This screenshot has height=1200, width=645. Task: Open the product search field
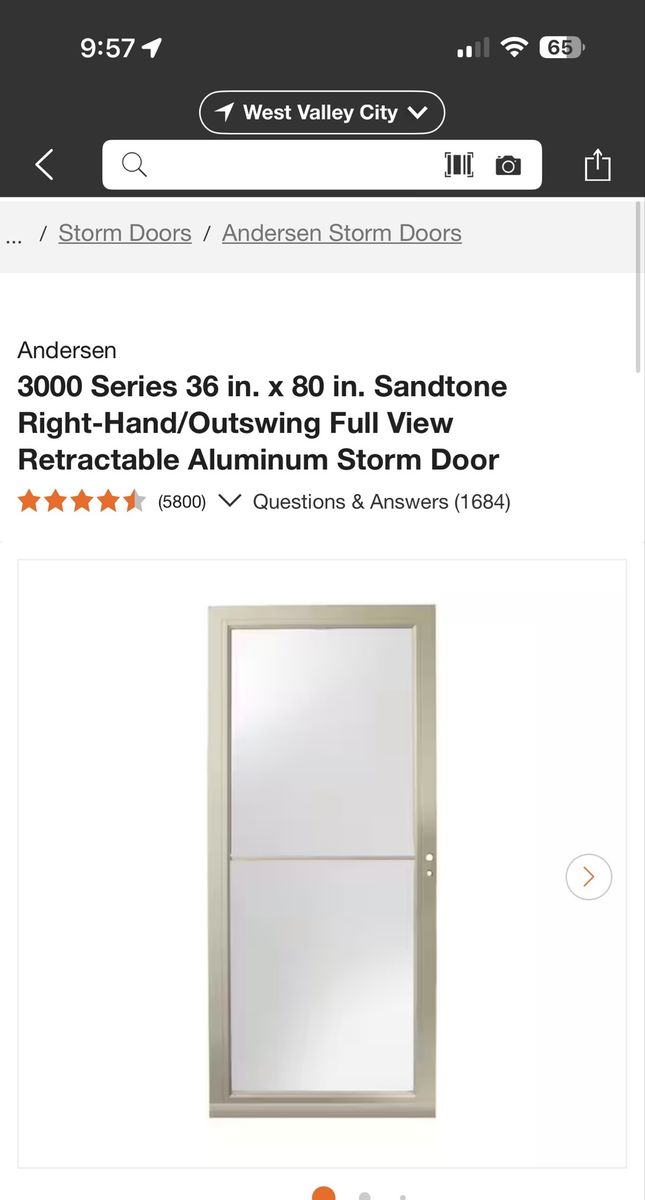point(290,165)
